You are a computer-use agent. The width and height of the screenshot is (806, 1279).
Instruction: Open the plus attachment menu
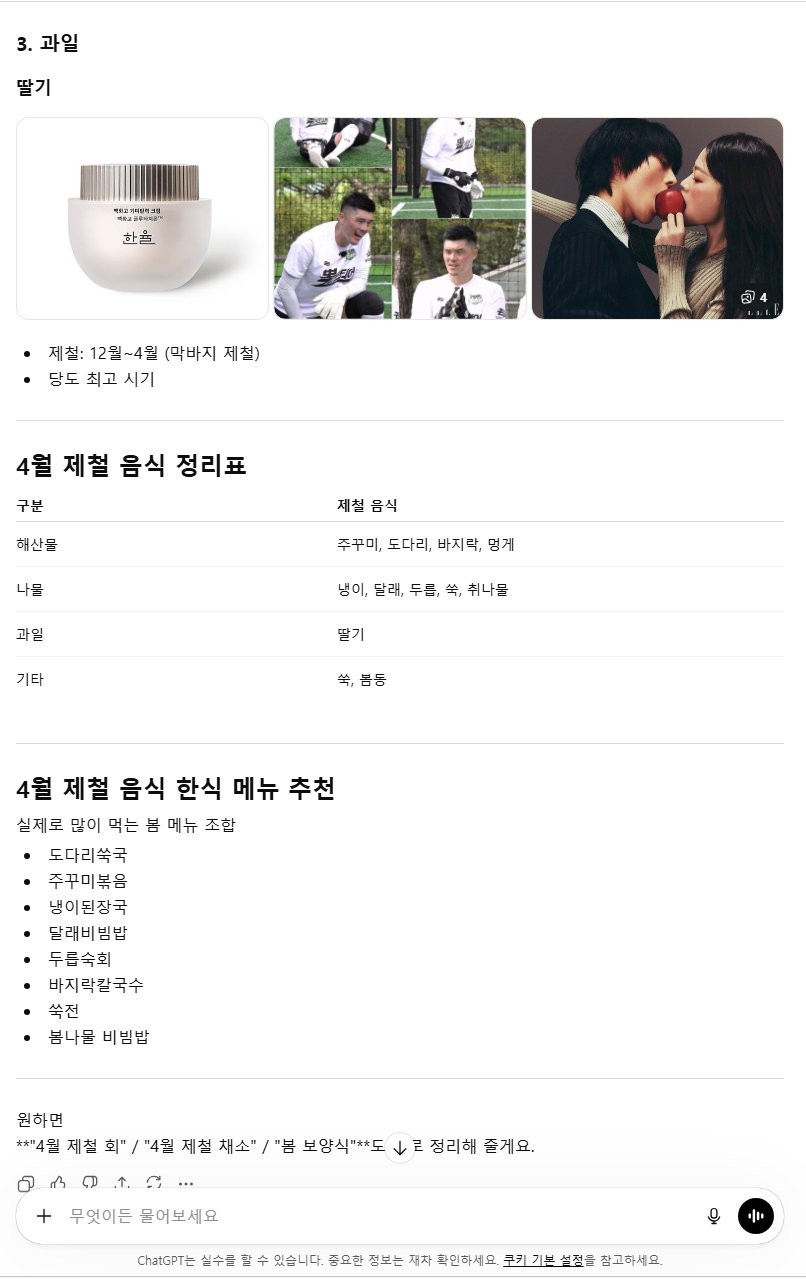click(x=44, y=1216)
